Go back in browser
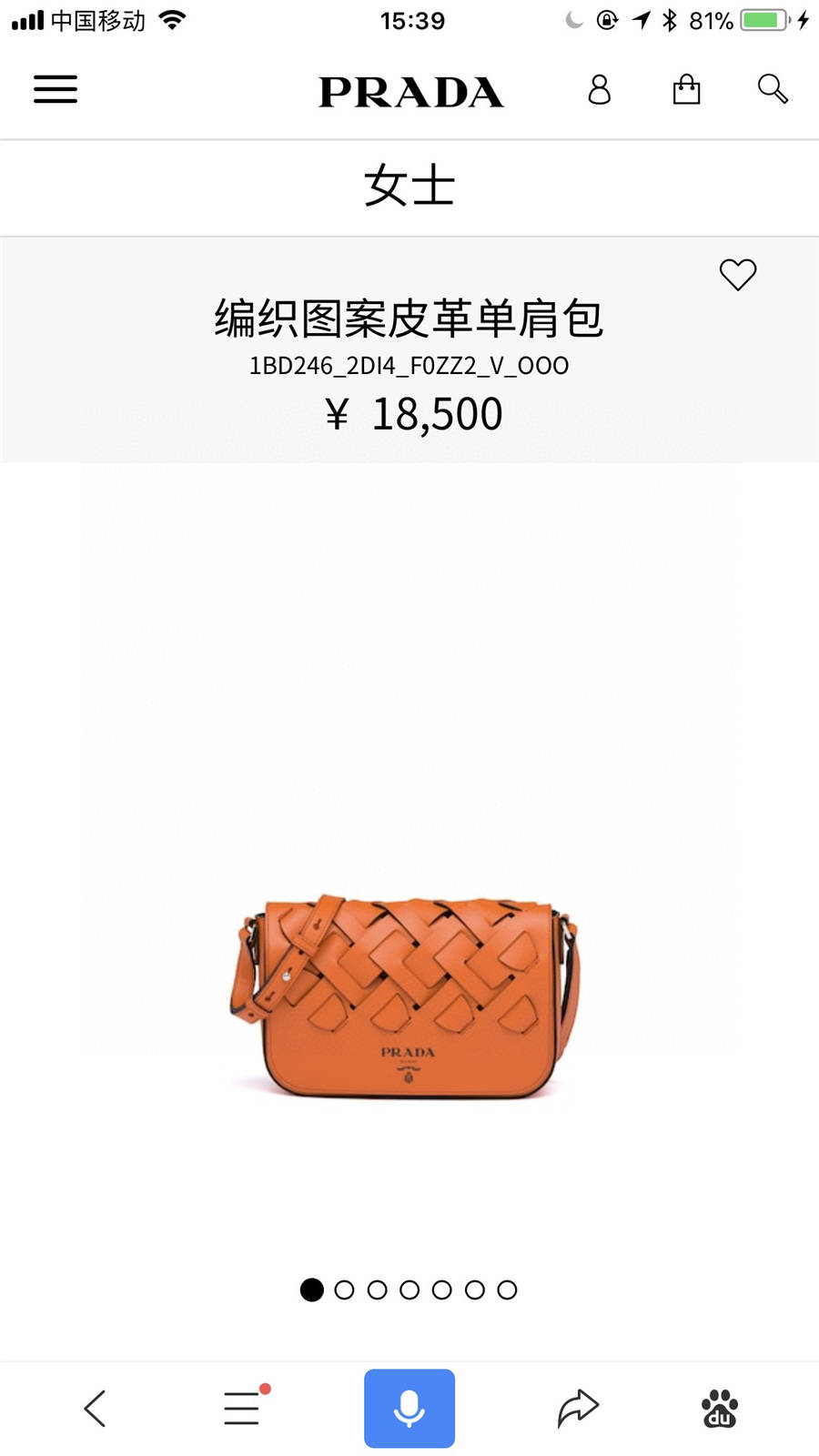Image resolution: width=819 pixels, height=1456 pixels. pos(96,1408)
